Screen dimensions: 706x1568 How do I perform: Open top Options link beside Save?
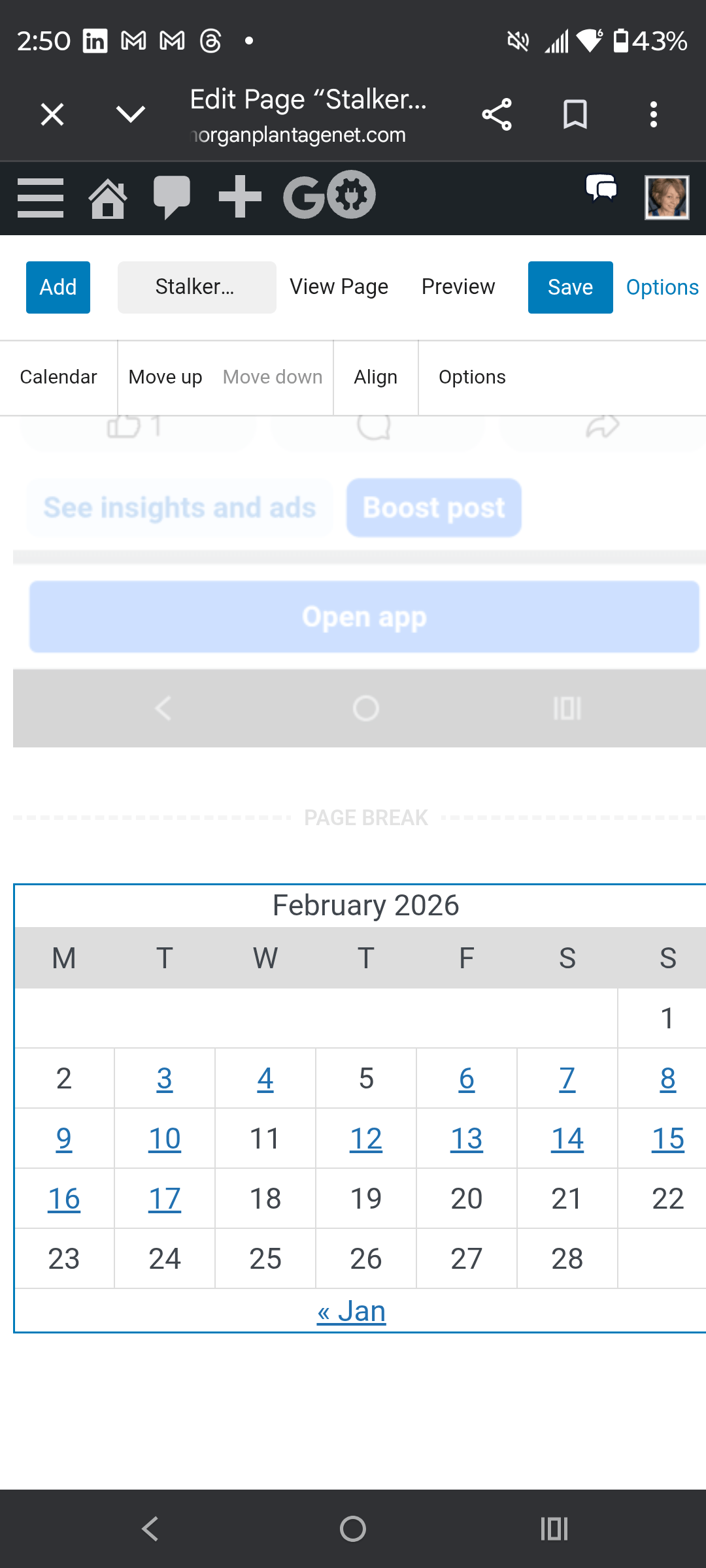pyautogui.click(x=662, y=287)
